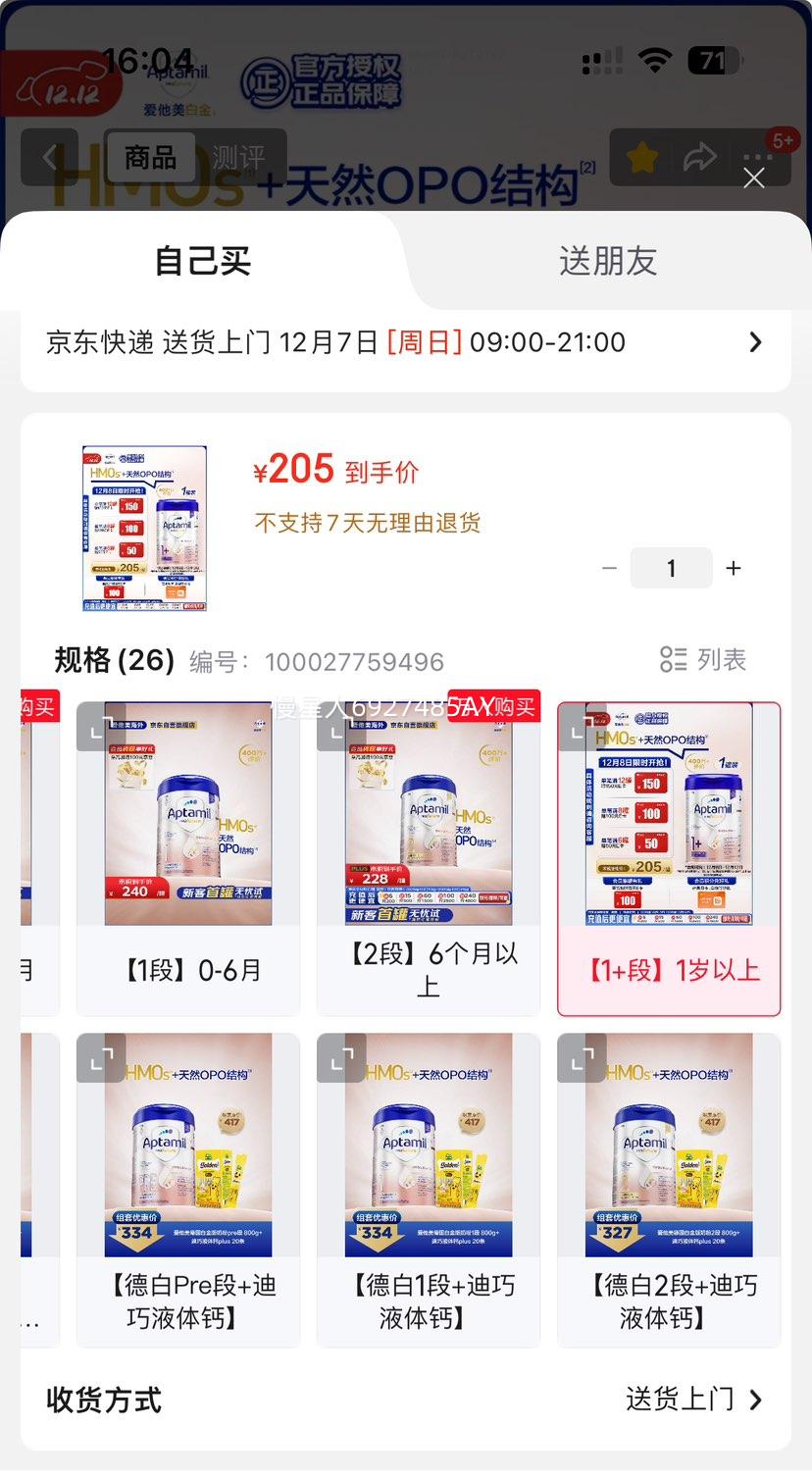The width and height of the screenshot is (812, 1479).
Task: Tap the back arrow at top left
Action: coord(49,158)
